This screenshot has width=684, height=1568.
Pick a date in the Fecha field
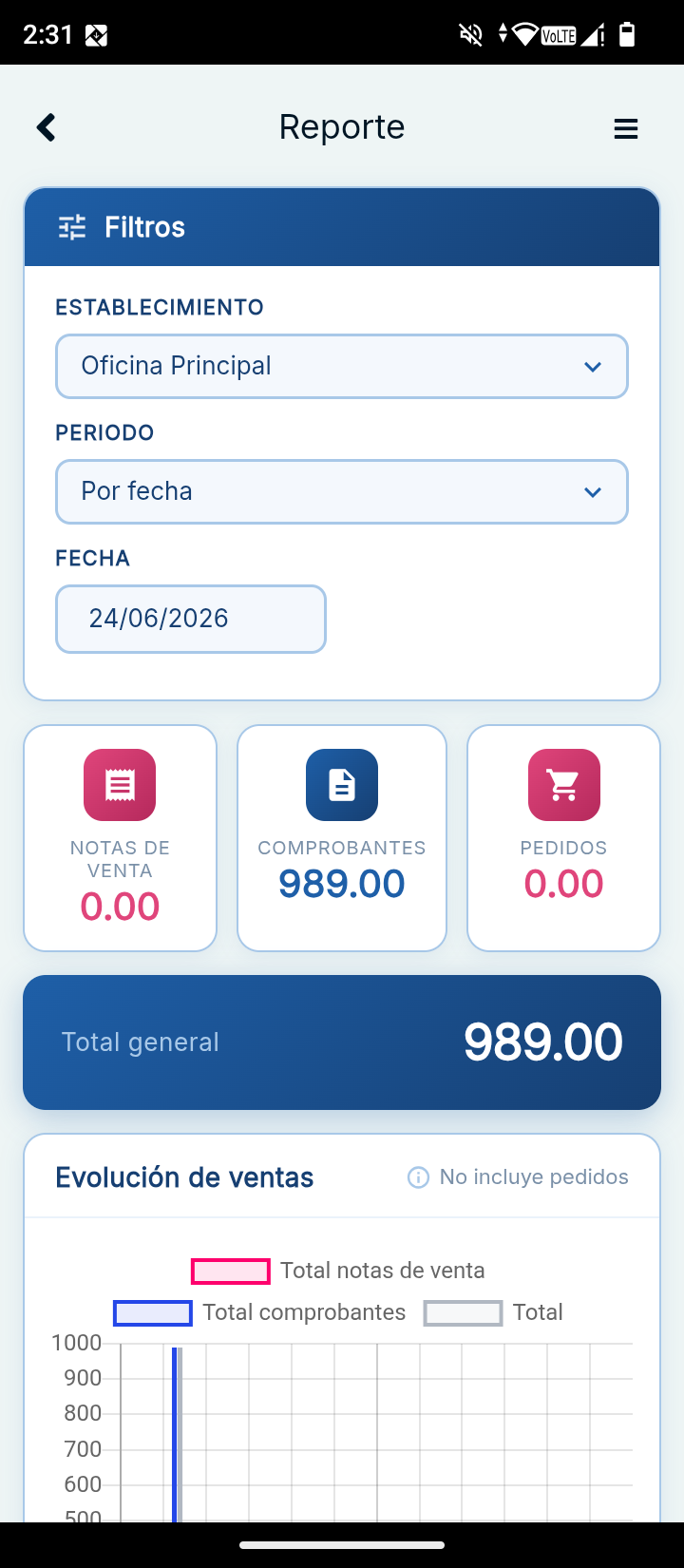tap(191, 619)
